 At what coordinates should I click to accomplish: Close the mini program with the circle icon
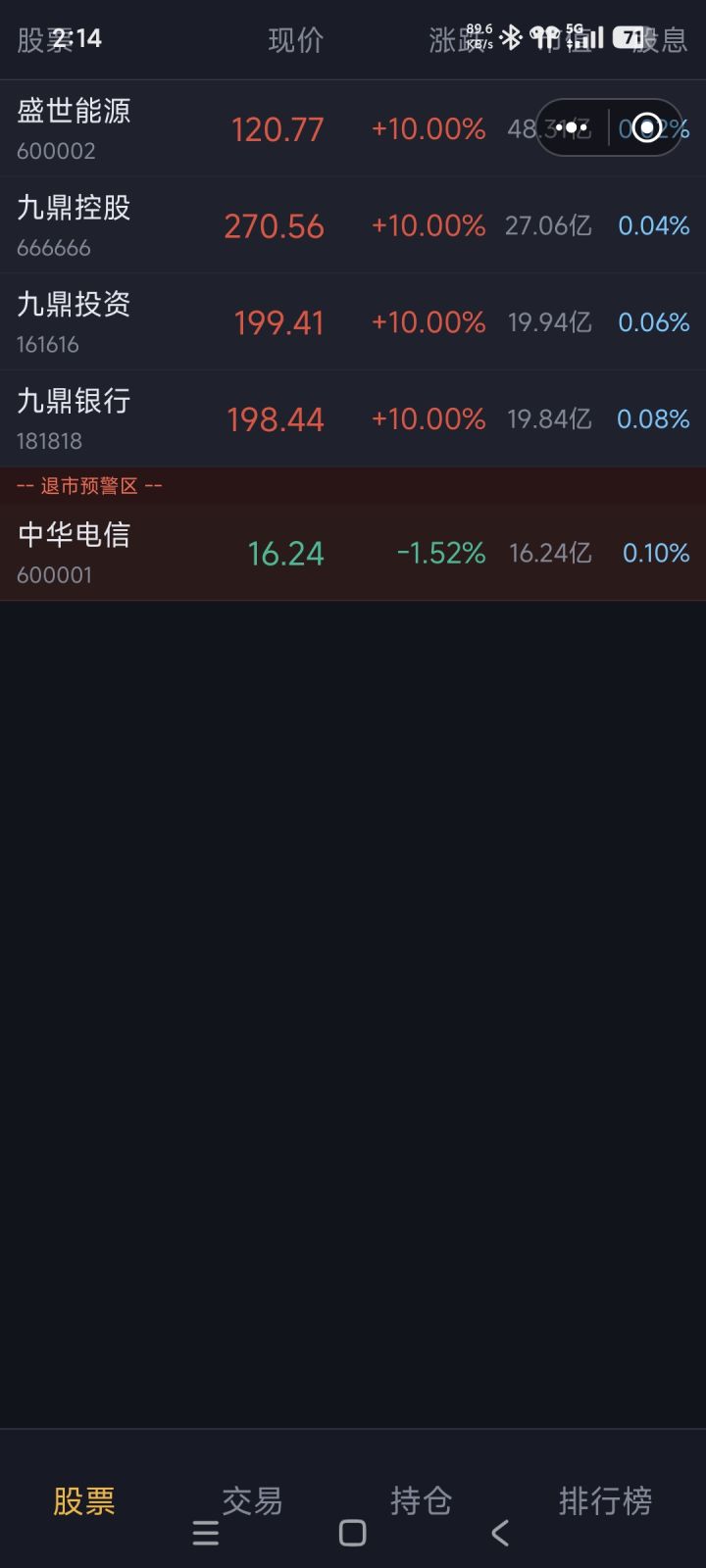(x=646, y=127)
